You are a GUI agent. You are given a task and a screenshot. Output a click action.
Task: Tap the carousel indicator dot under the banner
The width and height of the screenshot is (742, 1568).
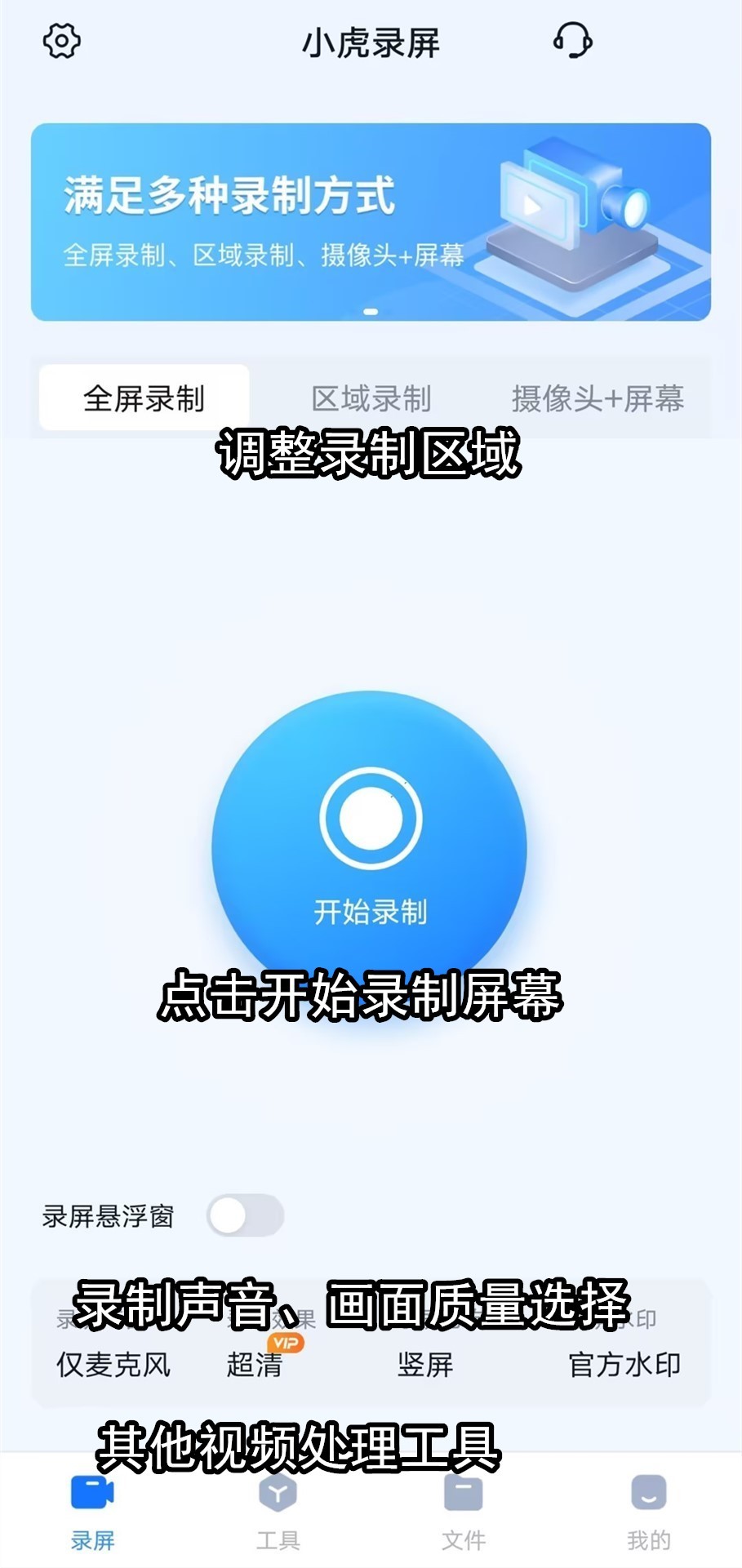[371, 311]
